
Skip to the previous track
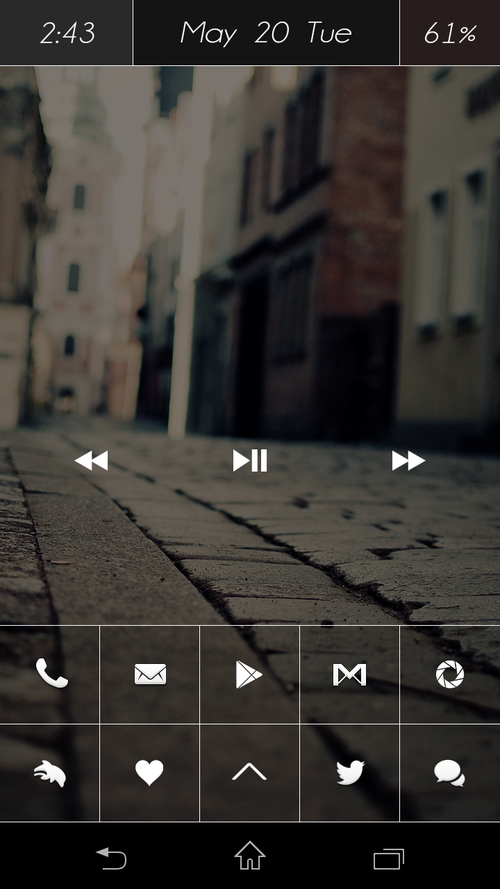click(x=91, y=460)
